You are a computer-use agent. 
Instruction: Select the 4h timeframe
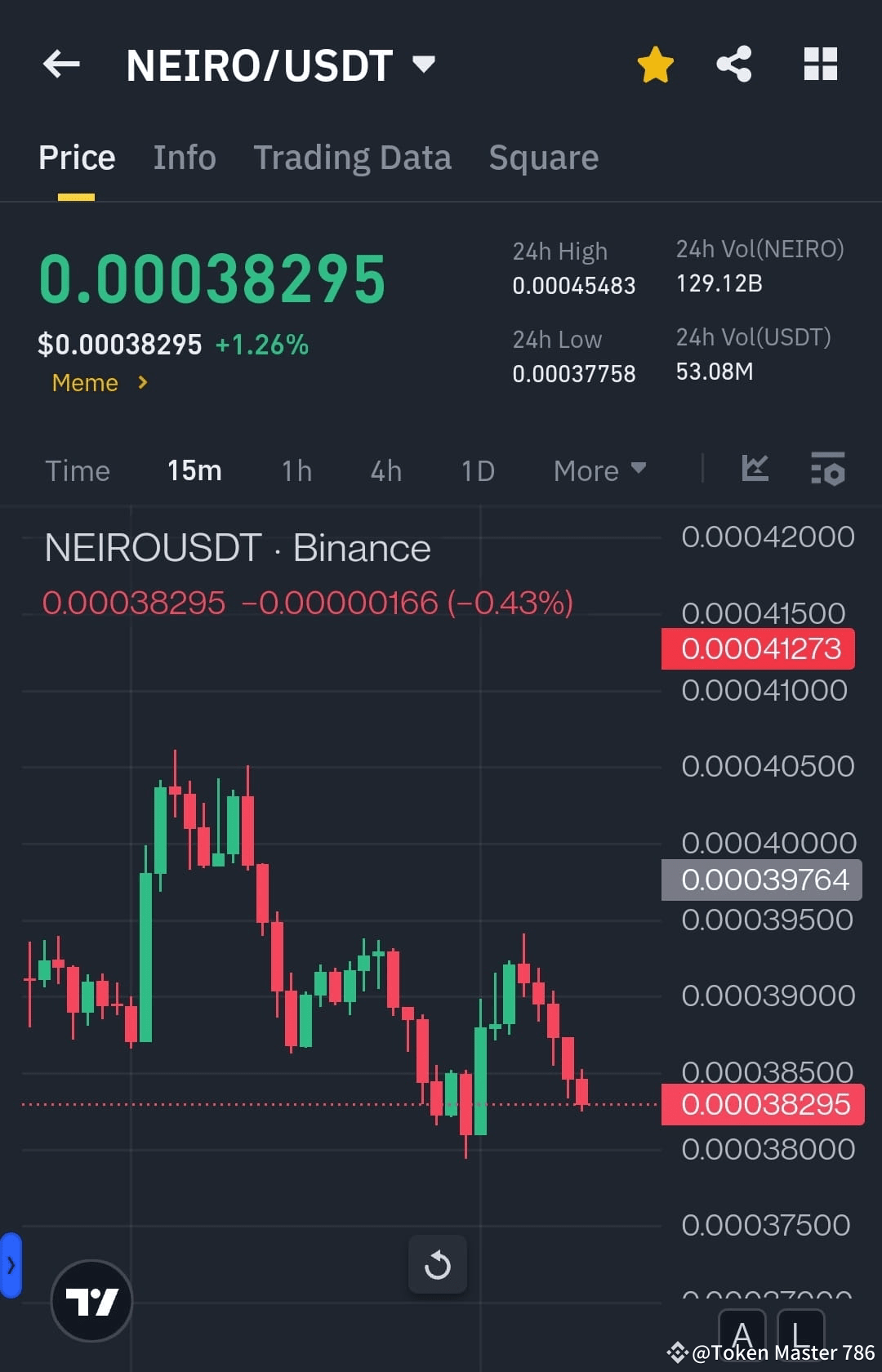tap(385, 470)
